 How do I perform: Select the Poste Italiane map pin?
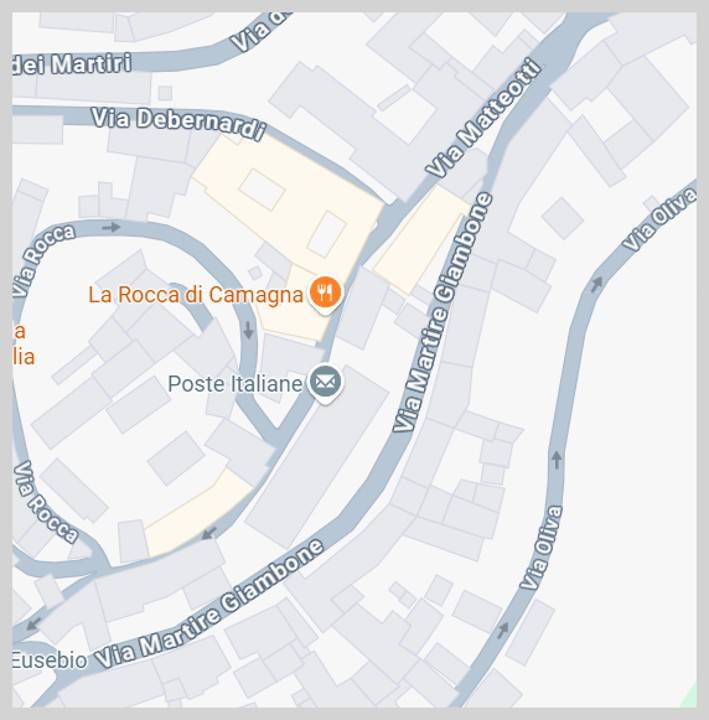point(324,382)
